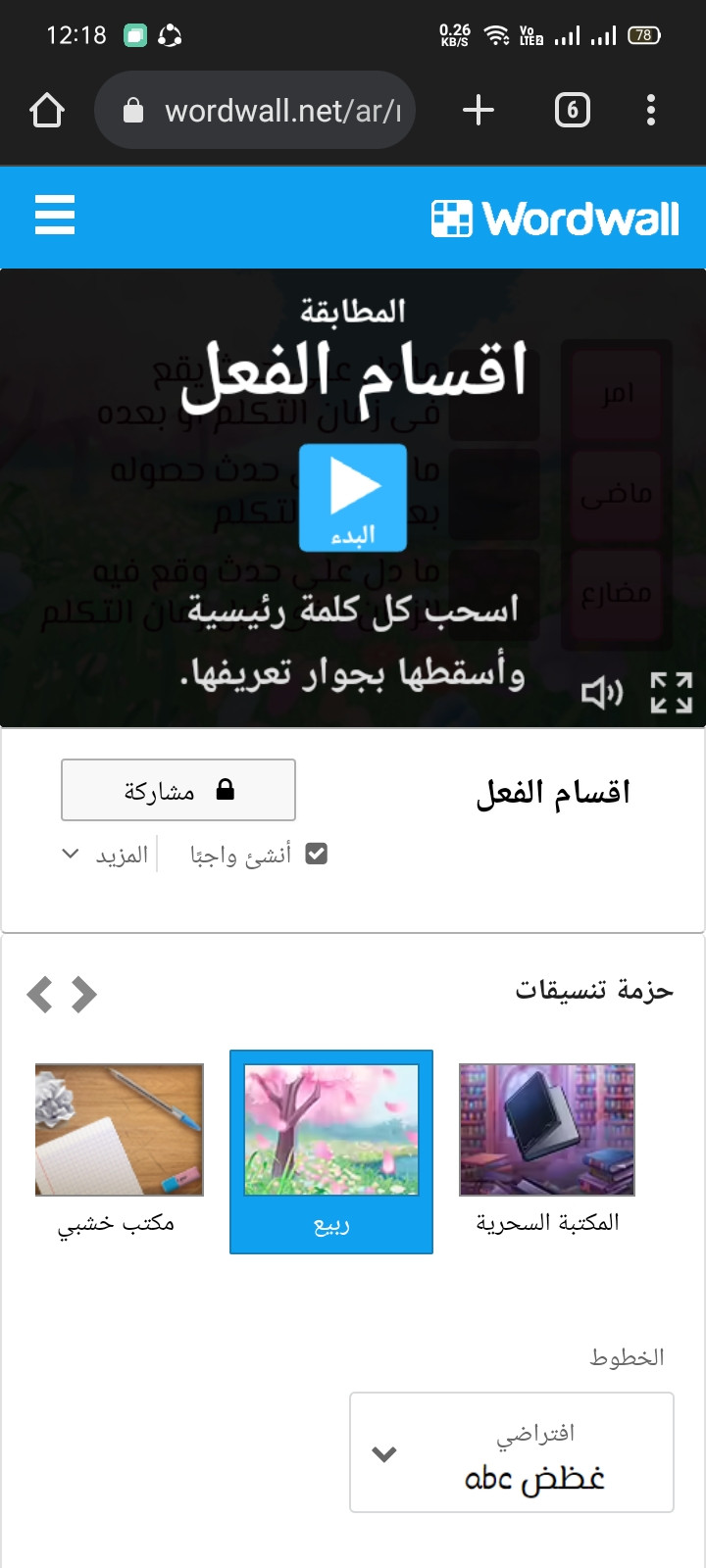Open the Wordwall hamburger menu

click(x=55, y=215)
